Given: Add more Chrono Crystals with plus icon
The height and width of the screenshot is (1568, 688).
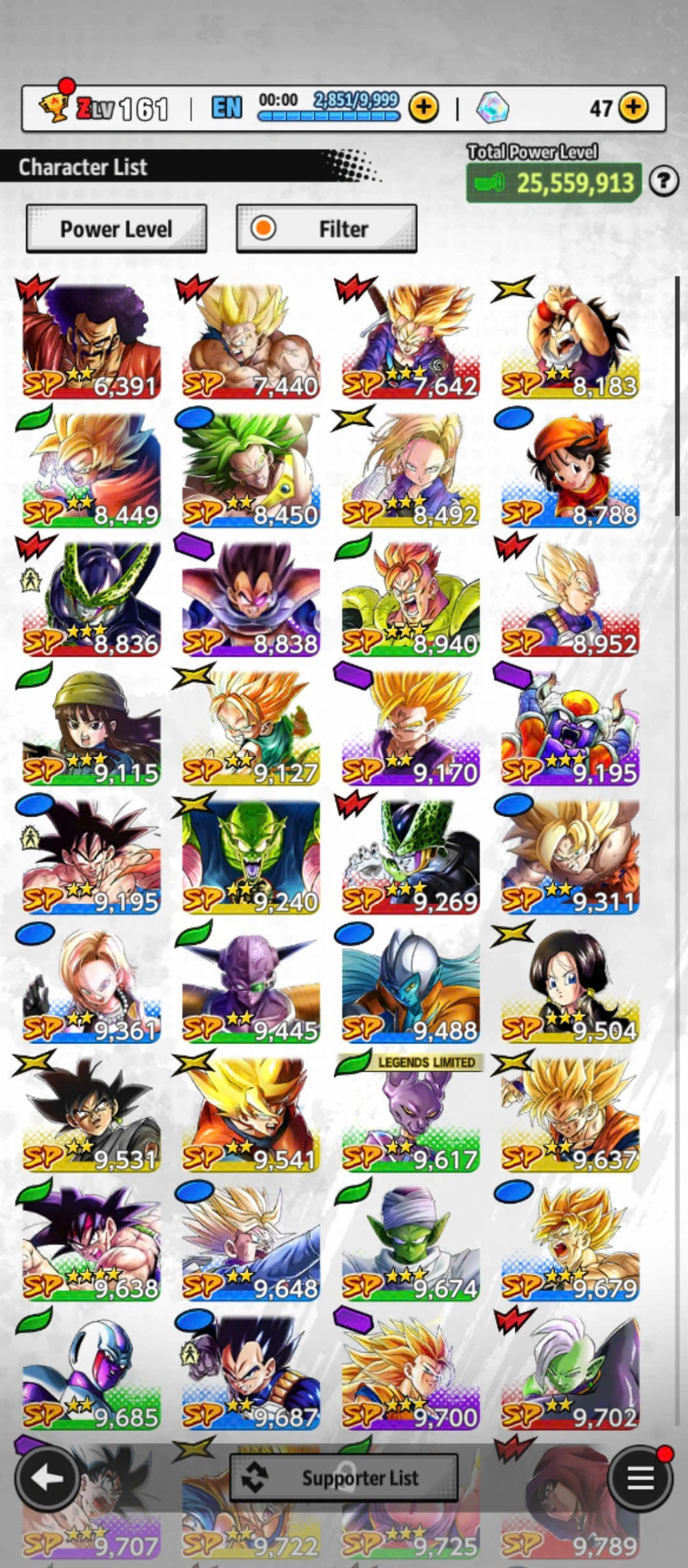Looking at the screenshot, I should (x=633, y=108).
